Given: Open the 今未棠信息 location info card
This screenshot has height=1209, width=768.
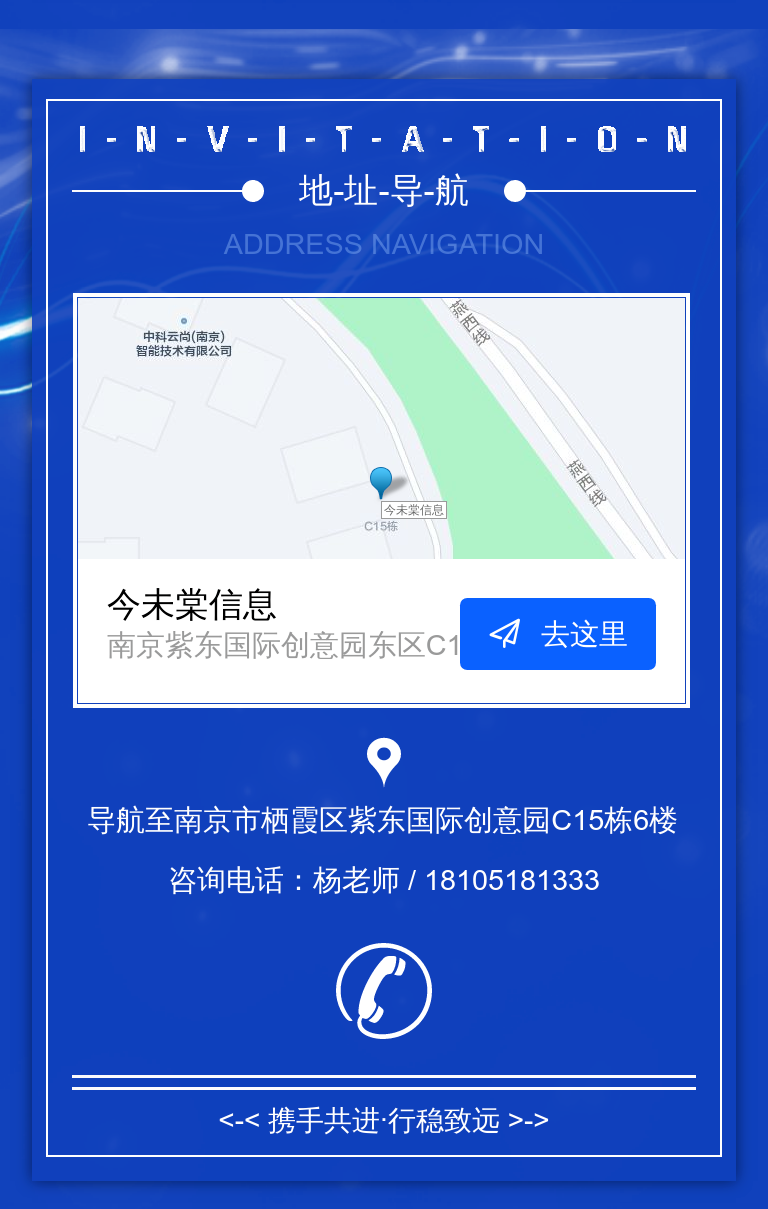Looking at the screenshot, I should (270, 624).
